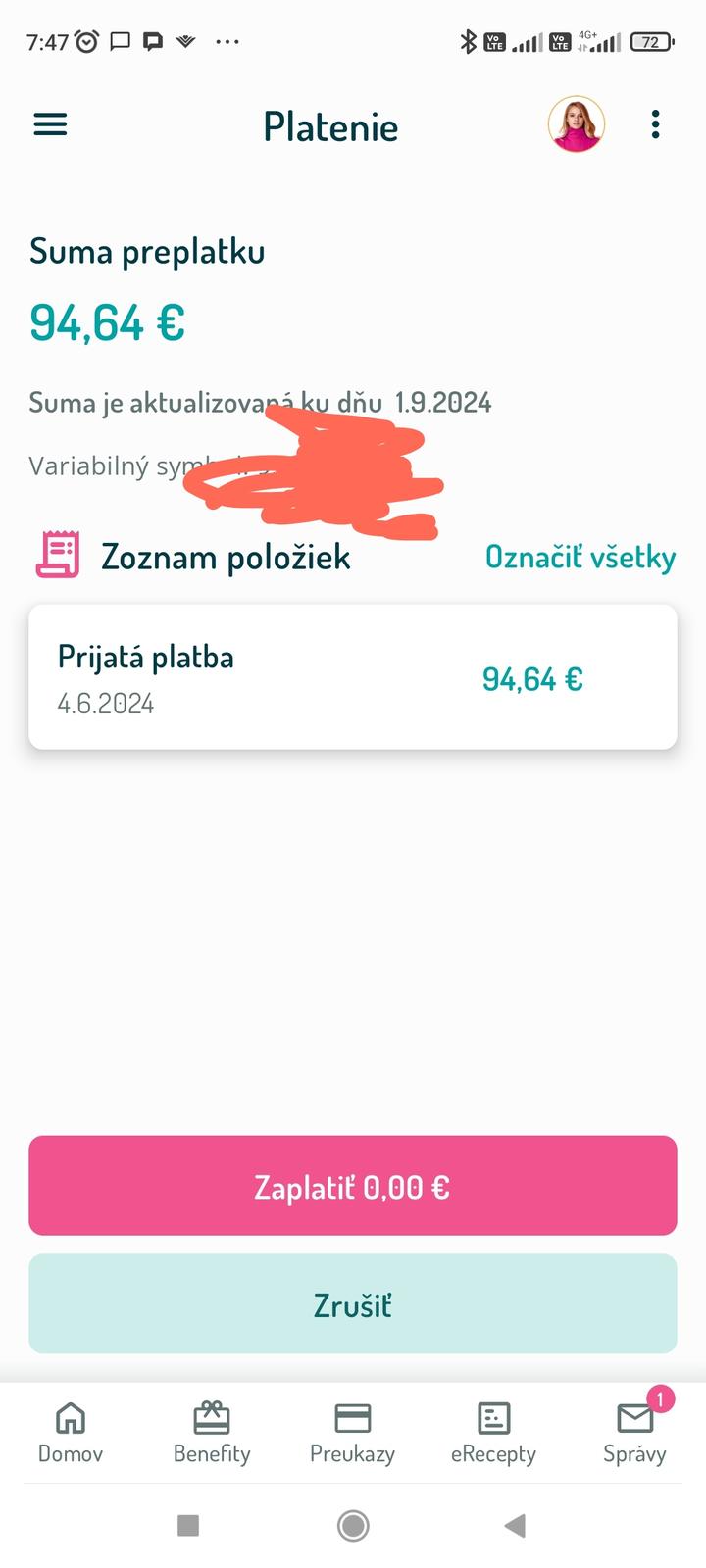Switch to the Benefity tab
706x1568 pixels.
pyautogui.click(x=212, y=1432)
